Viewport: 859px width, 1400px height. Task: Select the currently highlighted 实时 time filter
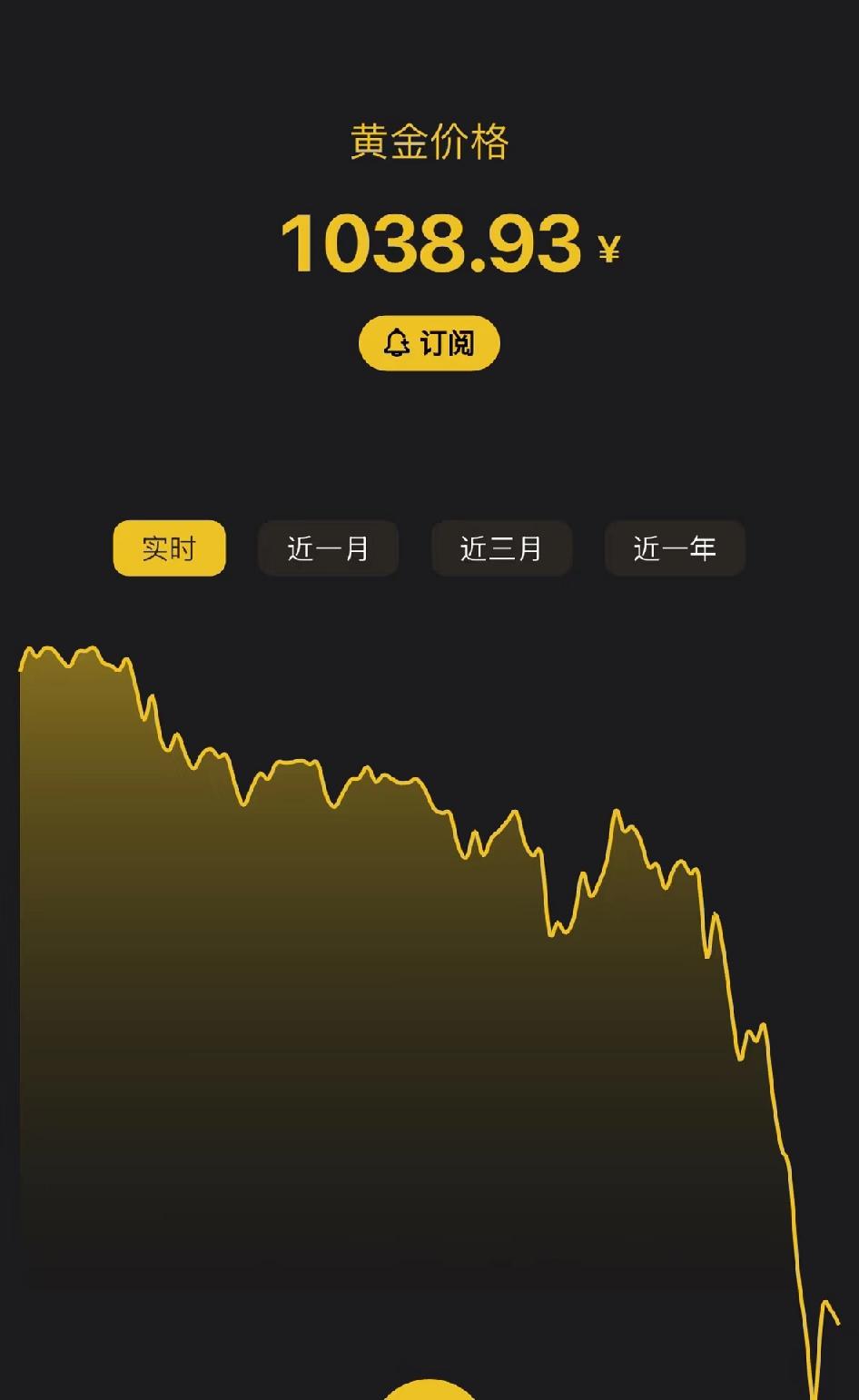169,548
